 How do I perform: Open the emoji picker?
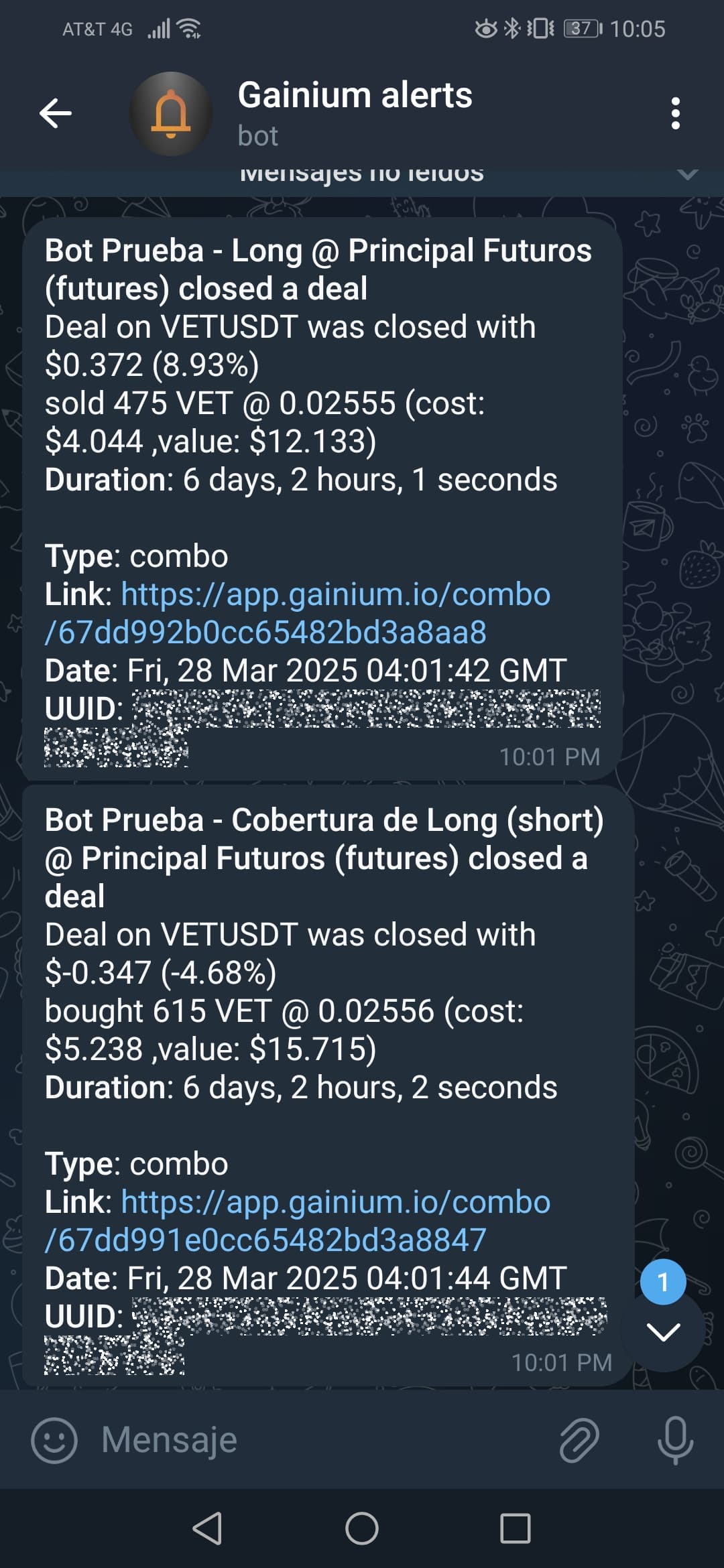click(x=54, y=1439)
